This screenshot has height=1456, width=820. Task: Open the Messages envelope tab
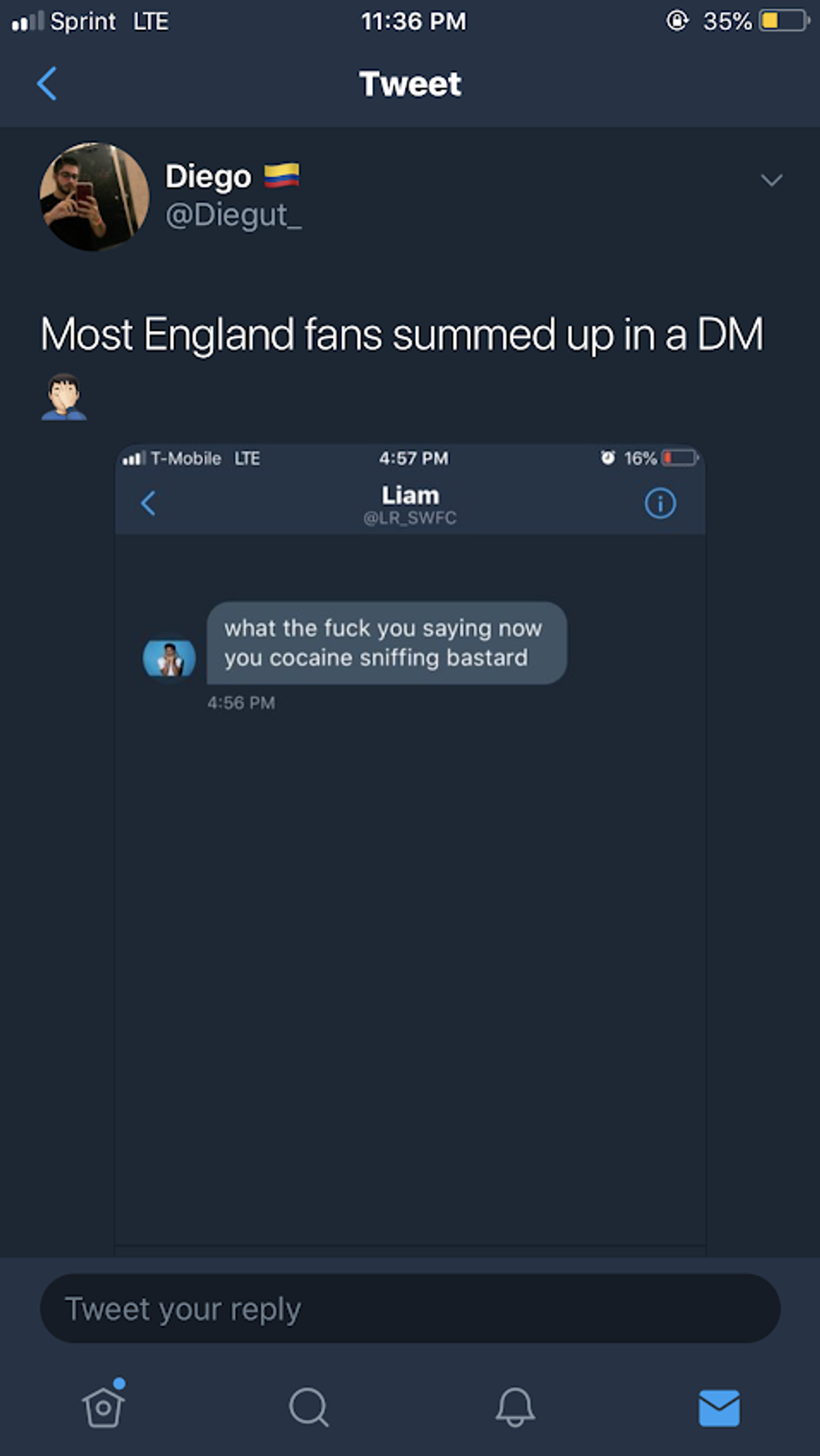719,1407
